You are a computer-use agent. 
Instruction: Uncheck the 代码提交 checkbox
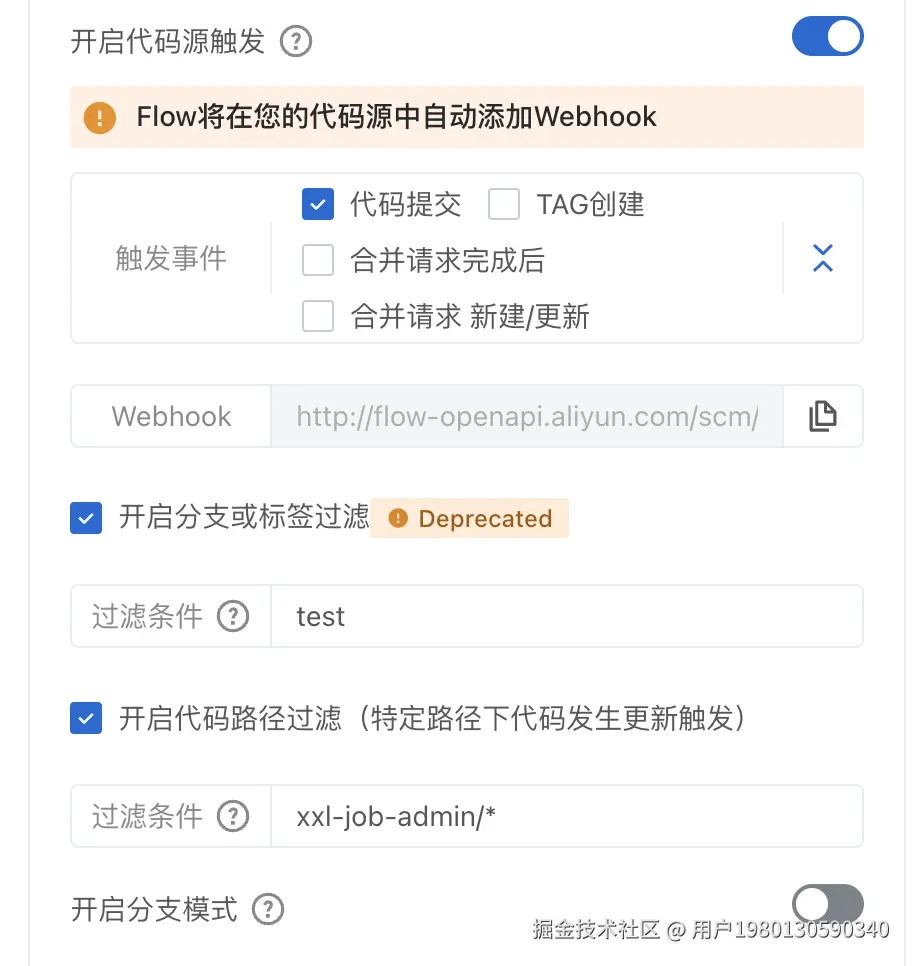click(318, 205)
